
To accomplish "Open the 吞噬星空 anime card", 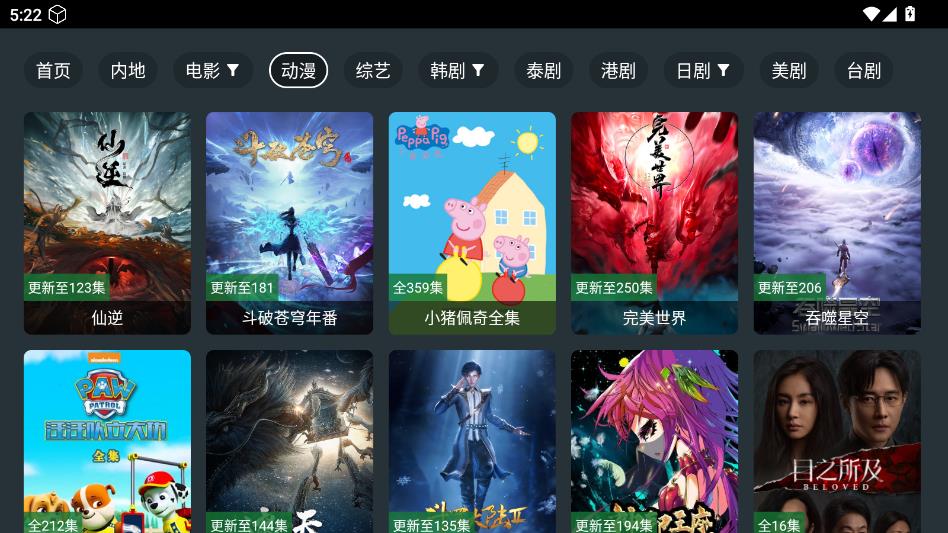I will [x=837, y=222].
